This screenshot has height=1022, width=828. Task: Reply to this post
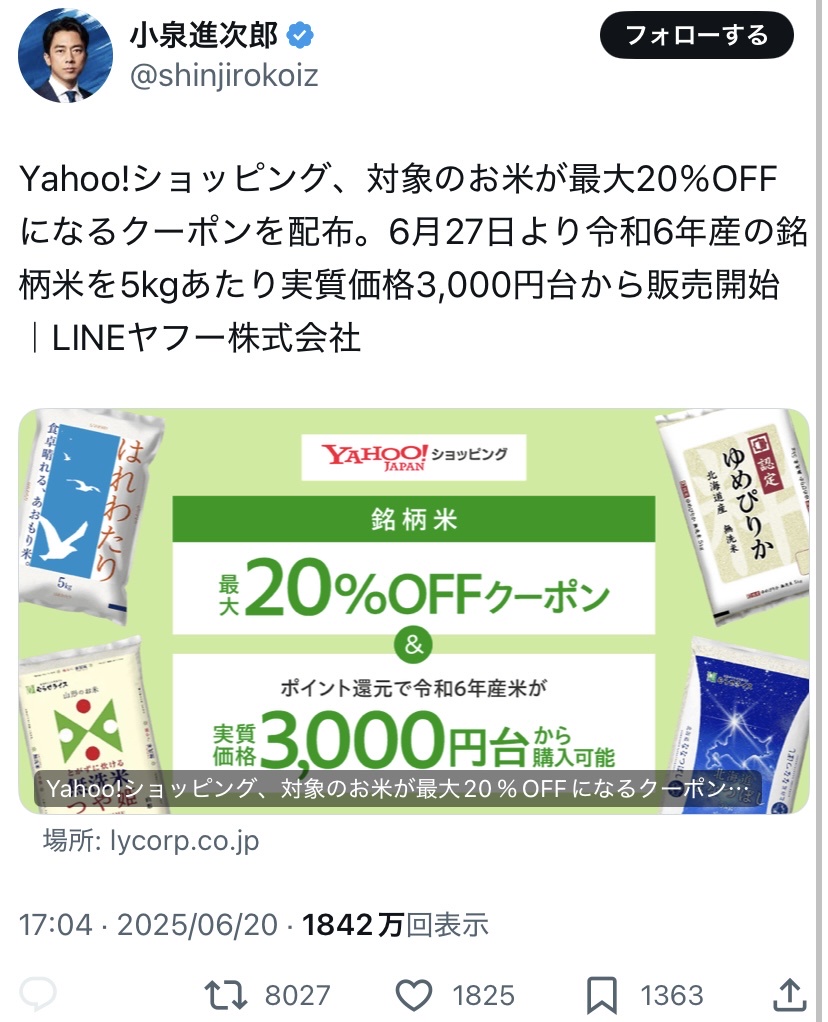tap(39, 994)
